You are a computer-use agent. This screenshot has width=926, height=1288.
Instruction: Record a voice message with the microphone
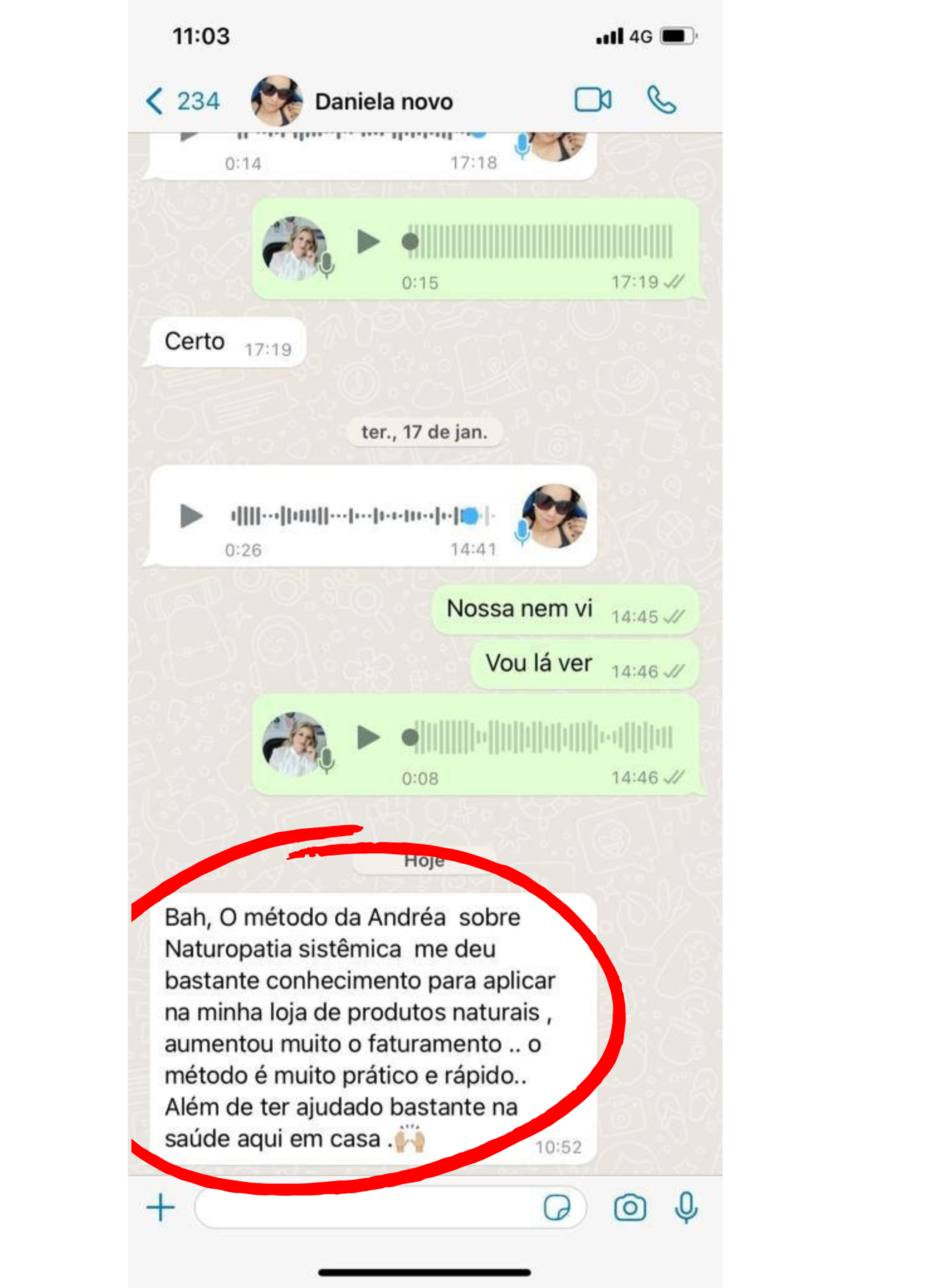pyautogui.click(x=686, y=1207)
